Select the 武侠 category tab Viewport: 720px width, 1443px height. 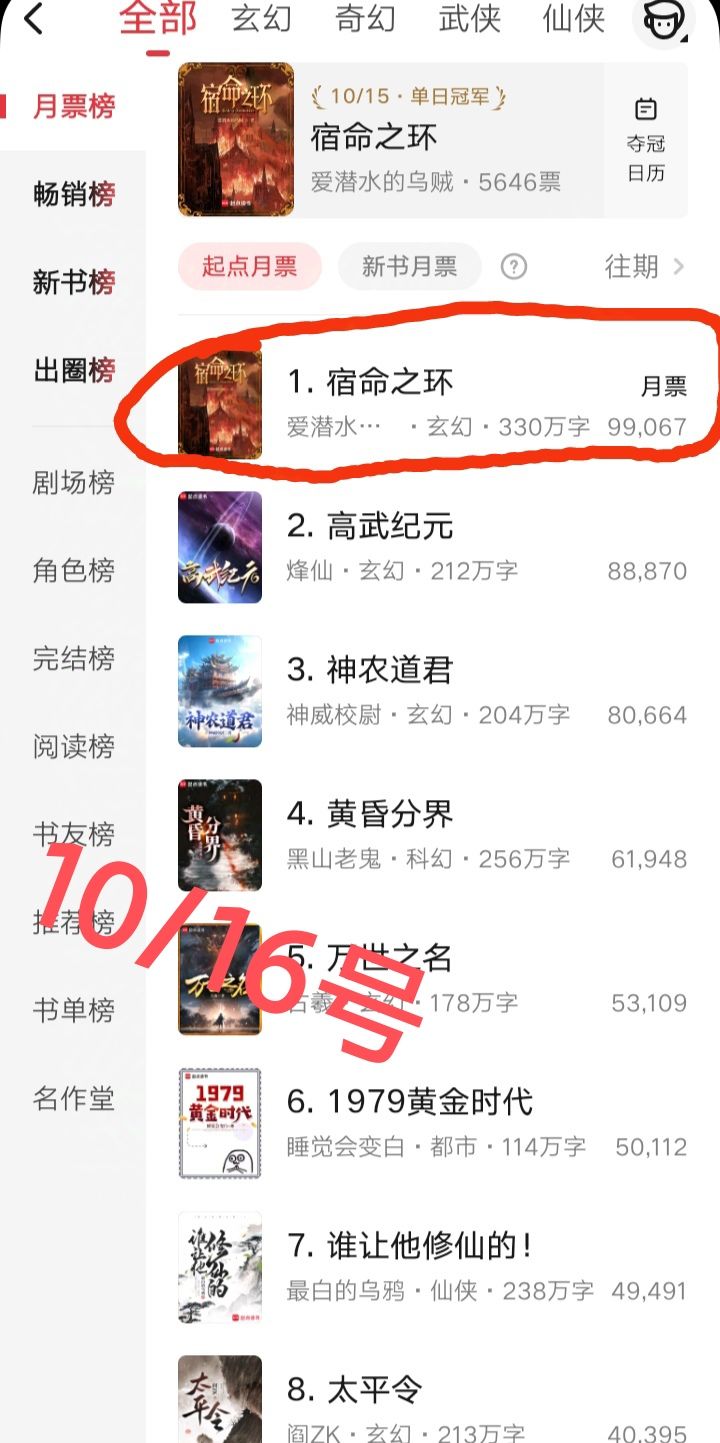pos(469,19)
